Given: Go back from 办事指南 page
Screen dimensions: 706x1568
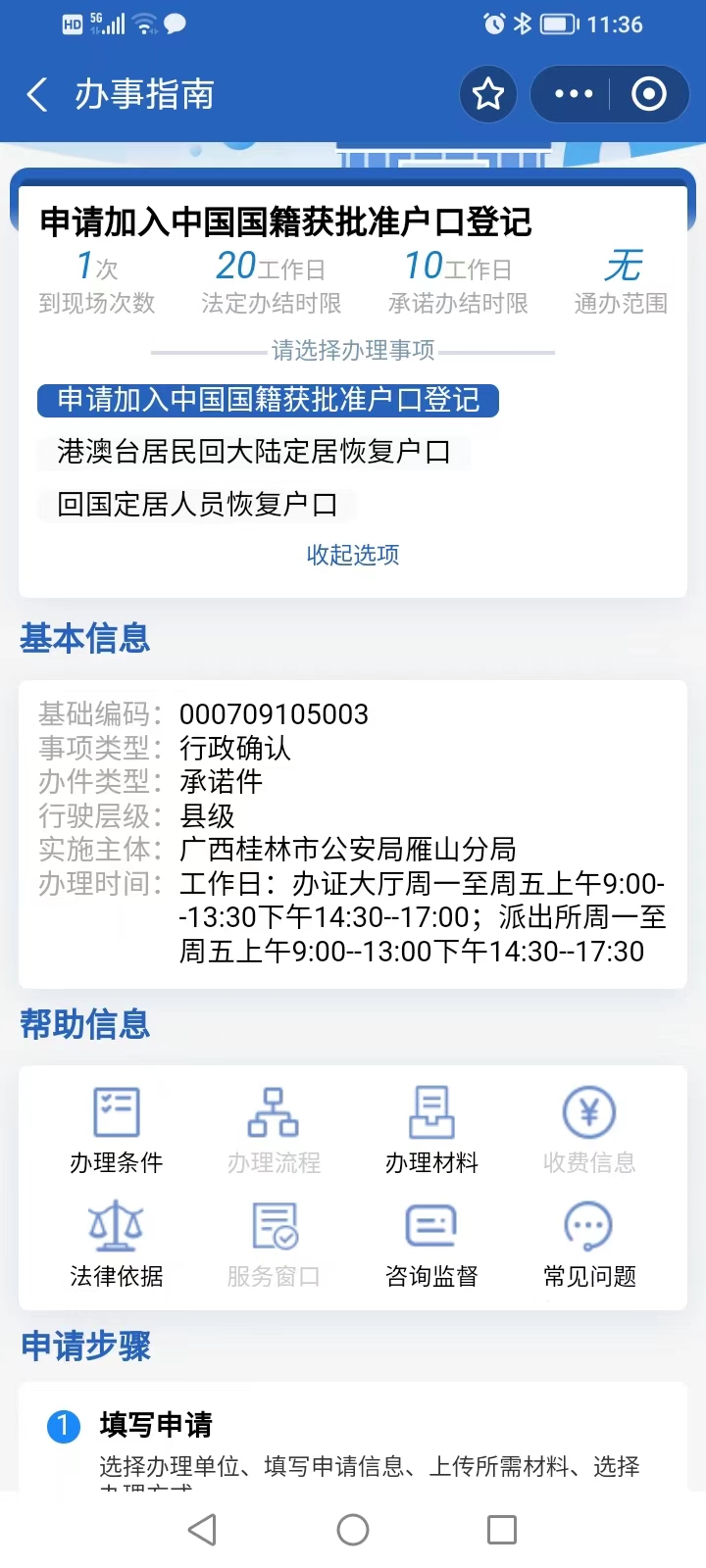Looking at the screenshot, I should pos(37,95).
